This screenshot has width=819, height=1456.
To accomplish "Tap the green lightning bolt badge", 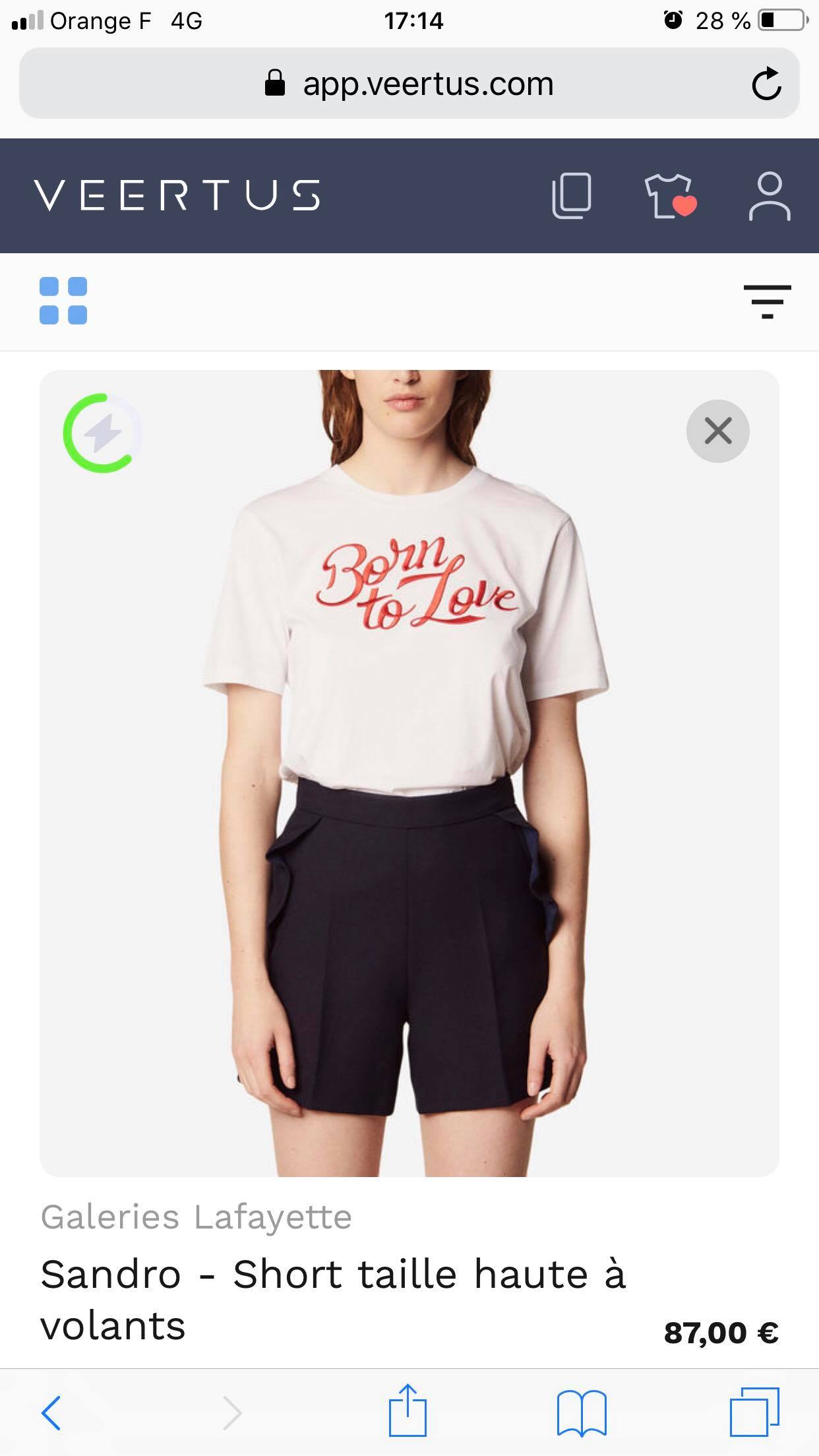I will (x=102, y=433).
